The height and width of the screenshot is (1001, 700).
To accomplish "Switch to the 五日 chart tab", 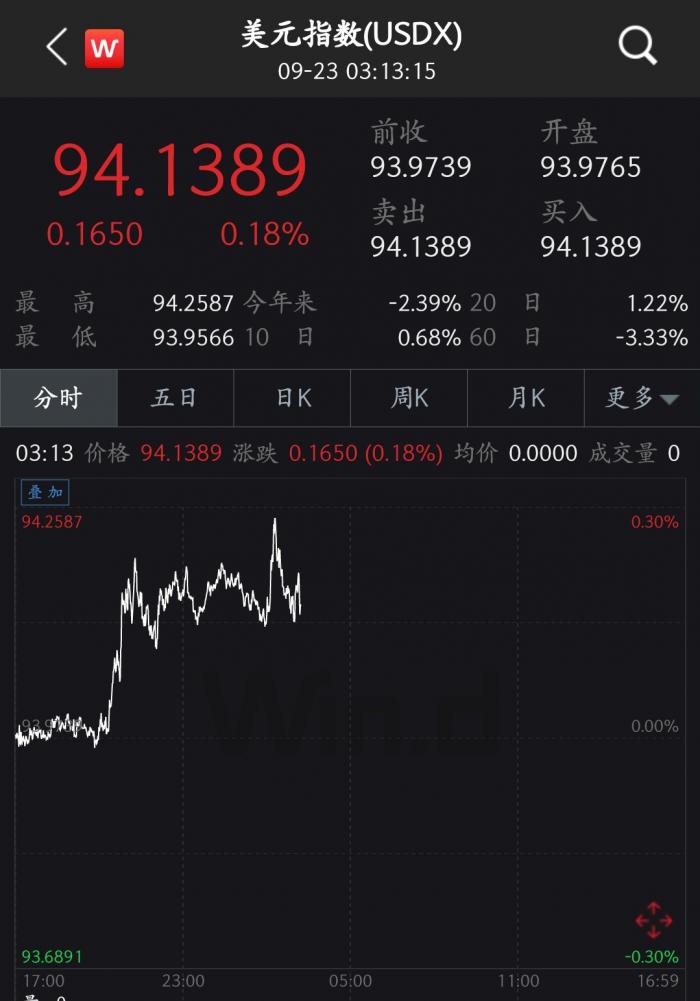I will [175, 398].
